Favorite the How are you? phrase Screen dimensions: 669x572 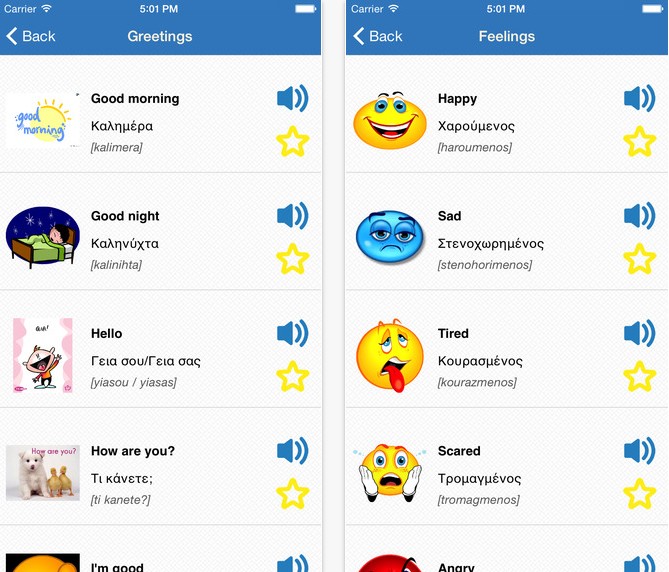click(292, 493)
